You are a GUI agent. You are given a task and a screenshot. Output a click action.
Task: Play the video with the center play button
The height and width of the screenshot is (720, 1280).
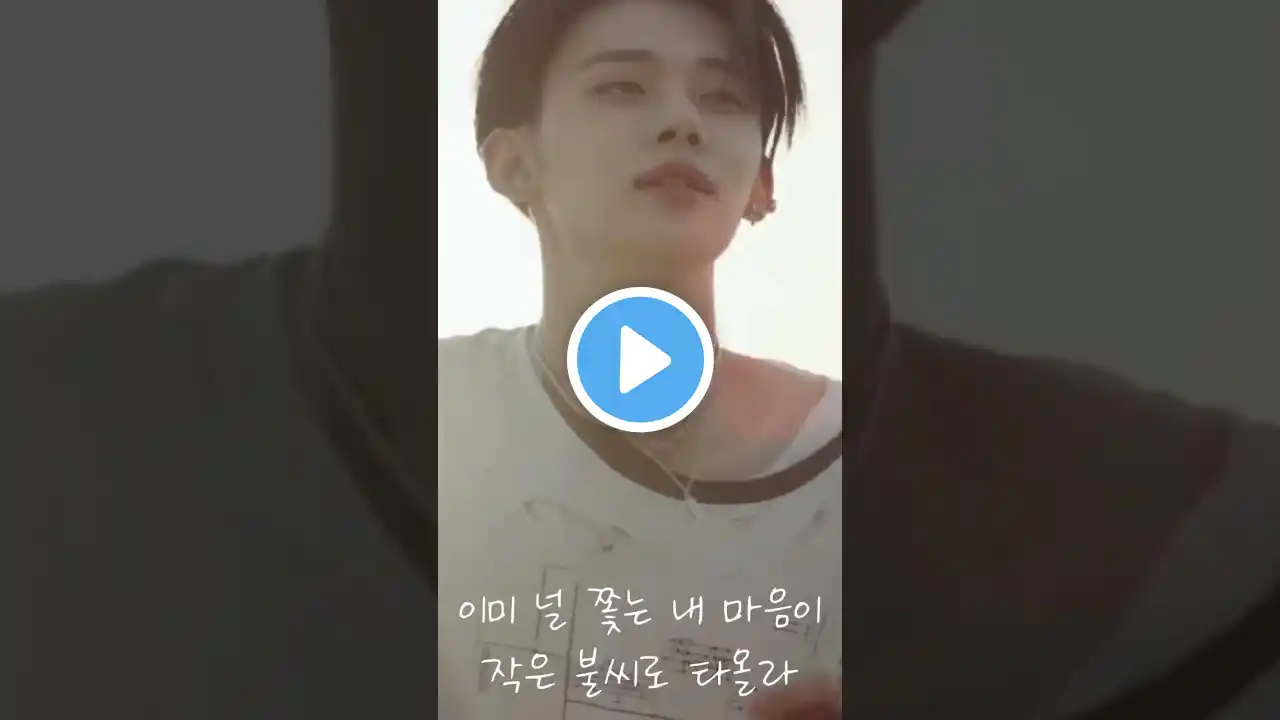[640, 360]
